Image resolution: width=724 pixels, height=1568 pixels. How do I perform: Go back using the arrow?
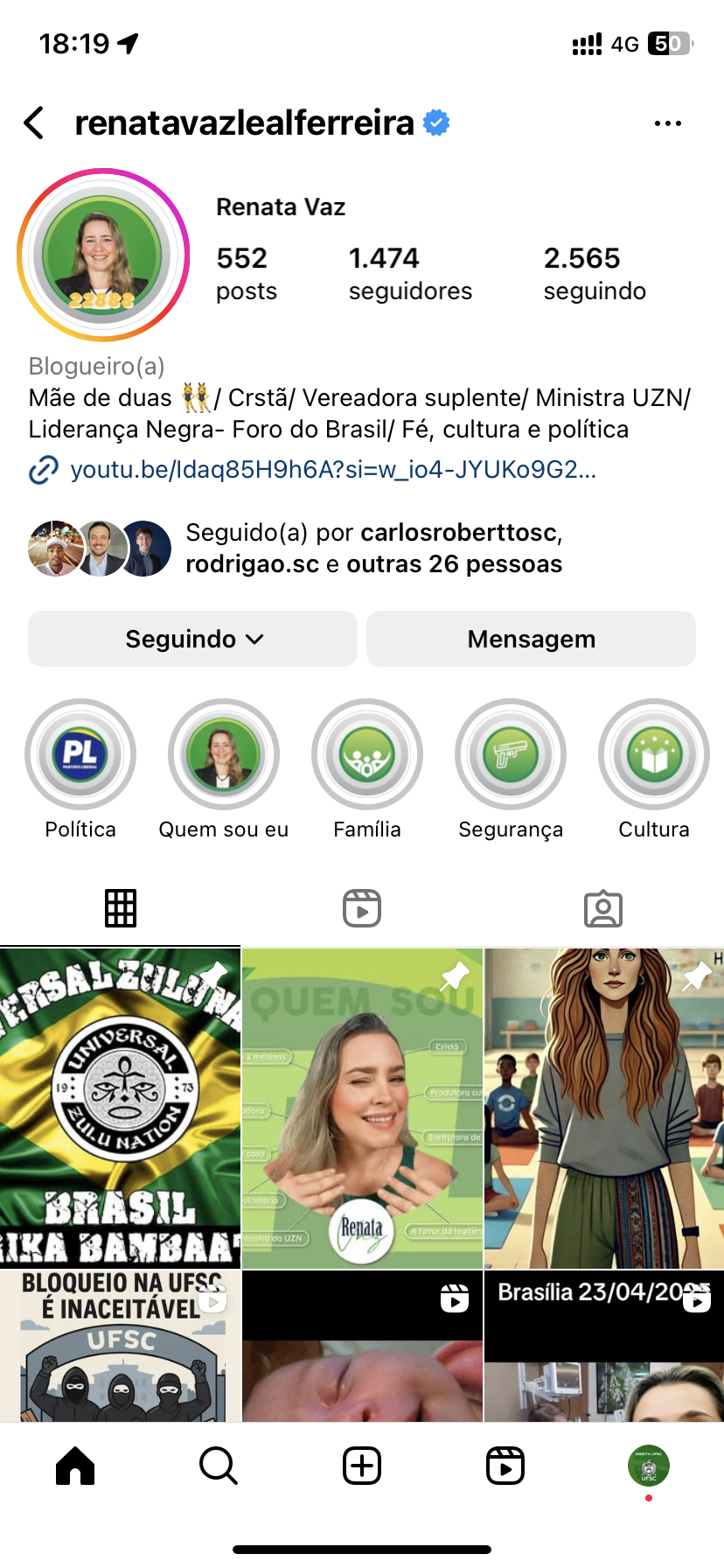pos(35,123)
